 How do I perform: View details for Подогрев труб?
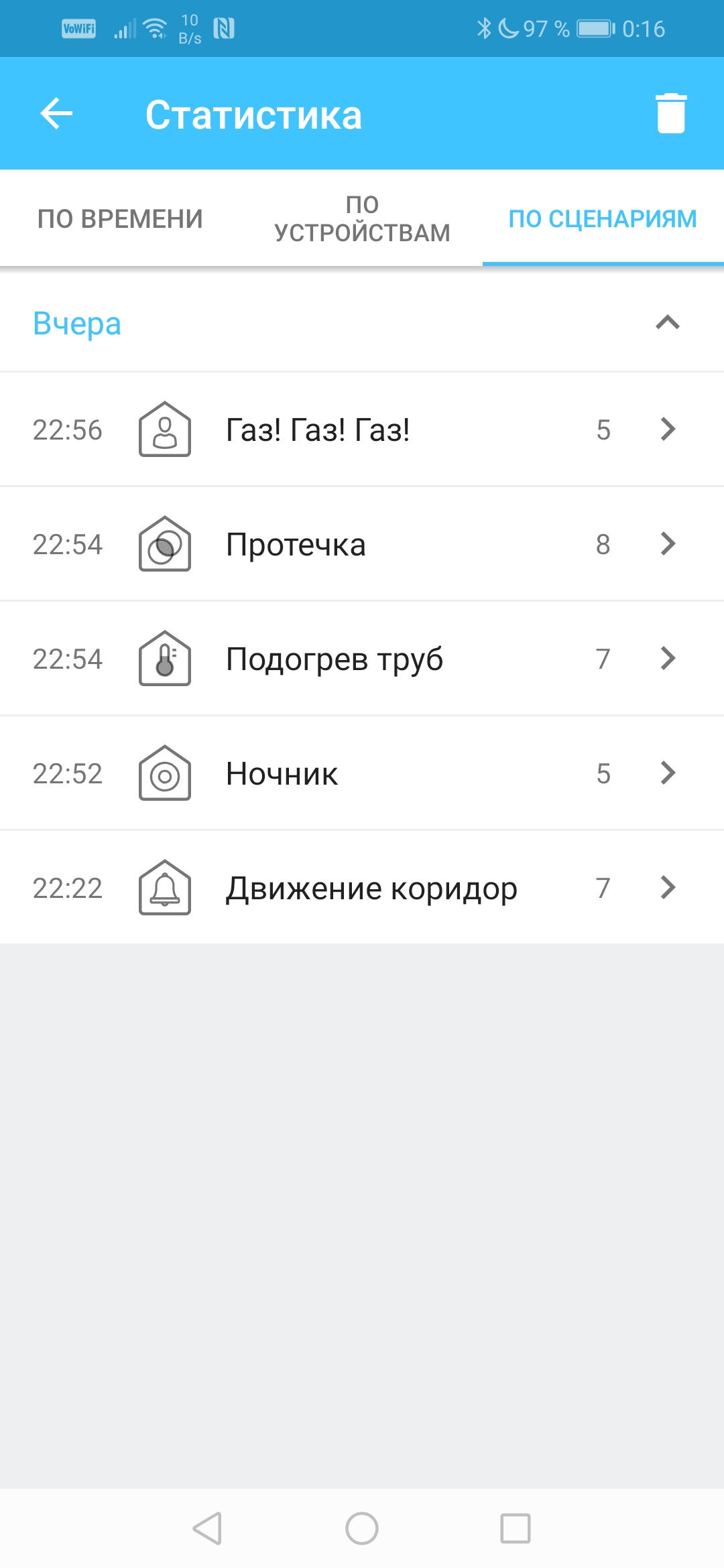click(x=362, y=659)
